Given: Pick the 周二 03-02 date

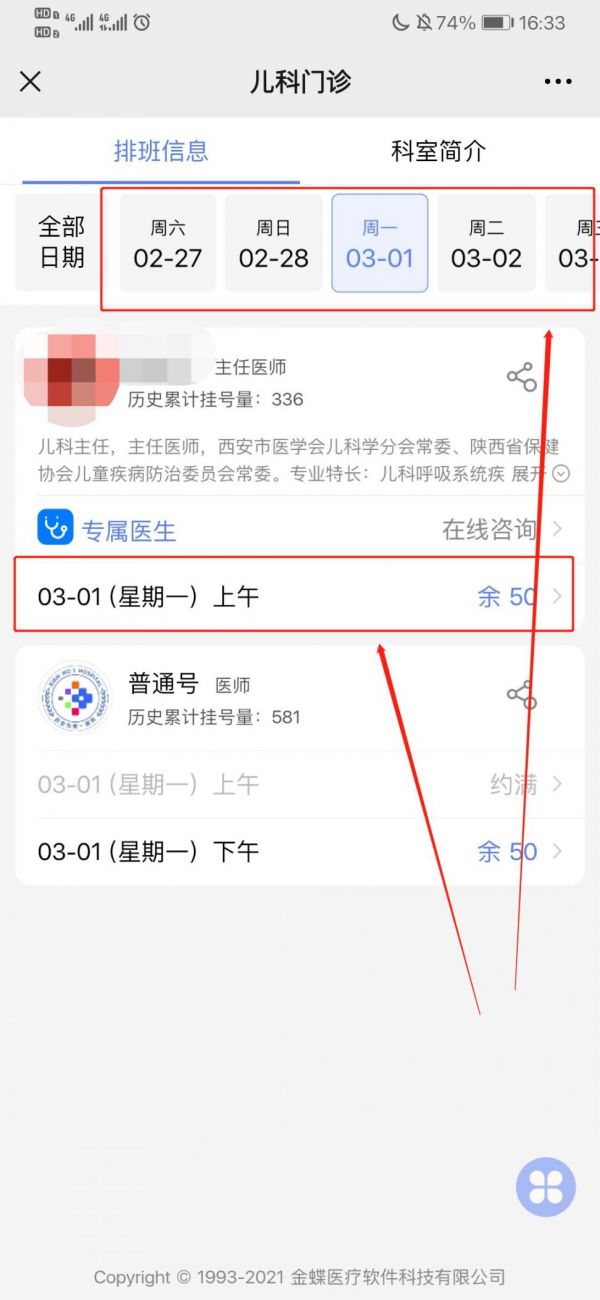Looking at the screenshot, I should tap(486, 243).
